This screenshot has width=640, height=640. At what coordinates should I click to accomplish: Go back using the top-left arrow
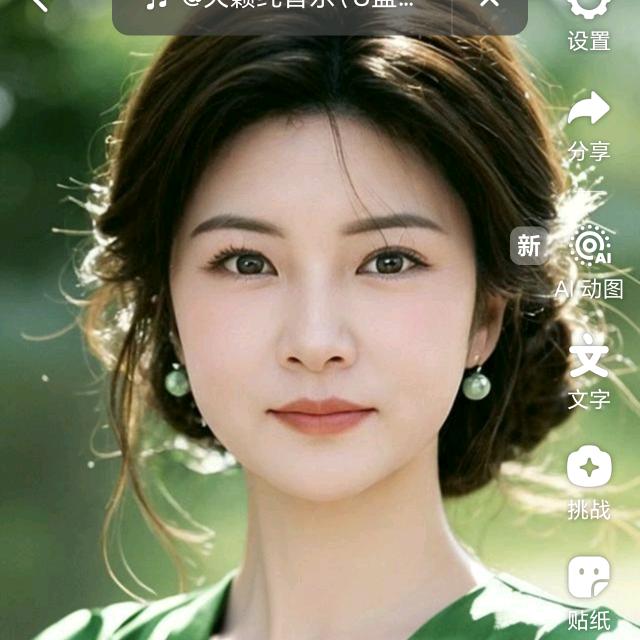(38, 5)
